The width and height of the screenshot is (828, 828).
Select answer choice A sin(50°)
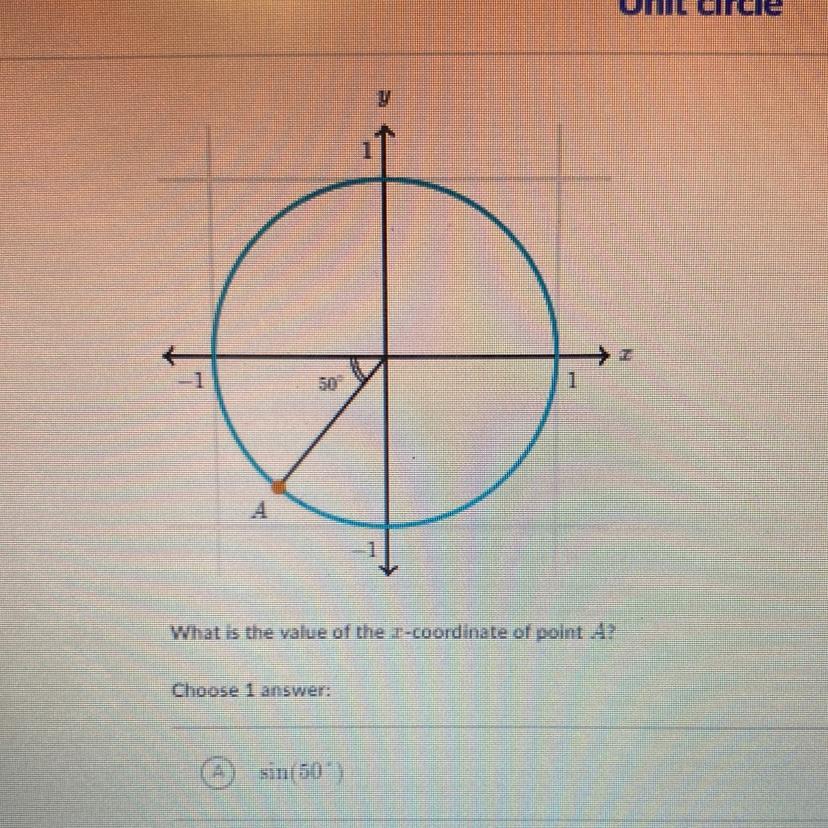click(x=219, y=772)
